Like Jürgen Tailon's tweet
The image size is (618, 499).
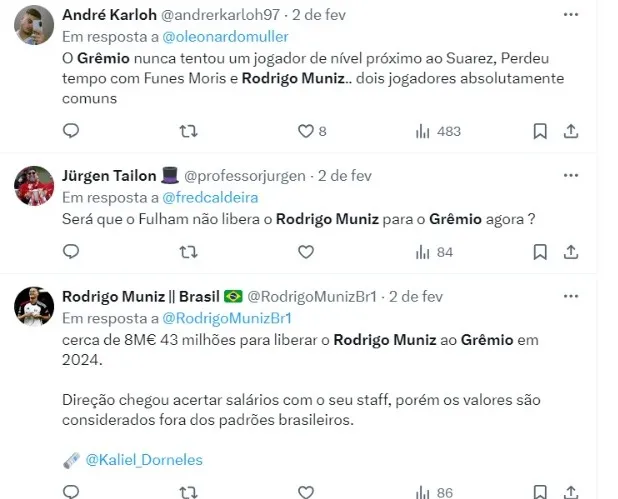(307, 251)
